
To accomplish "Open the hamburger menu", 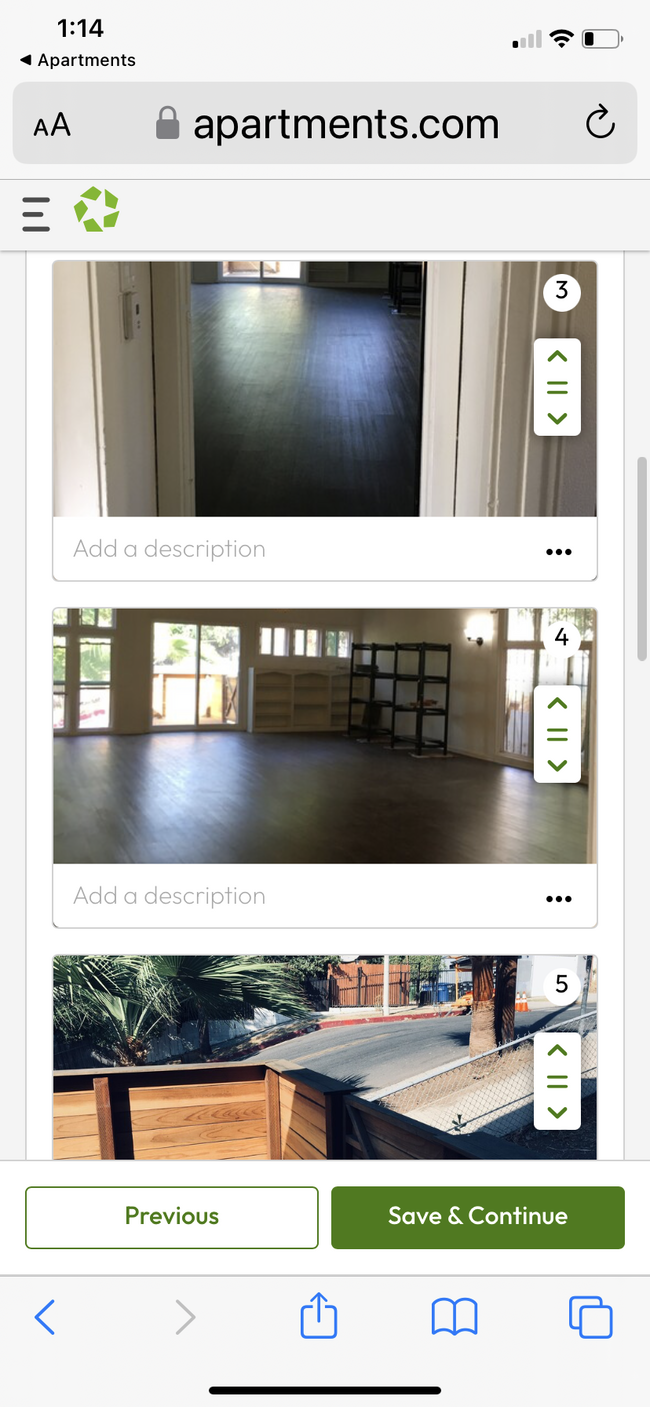I will (36, 214).
